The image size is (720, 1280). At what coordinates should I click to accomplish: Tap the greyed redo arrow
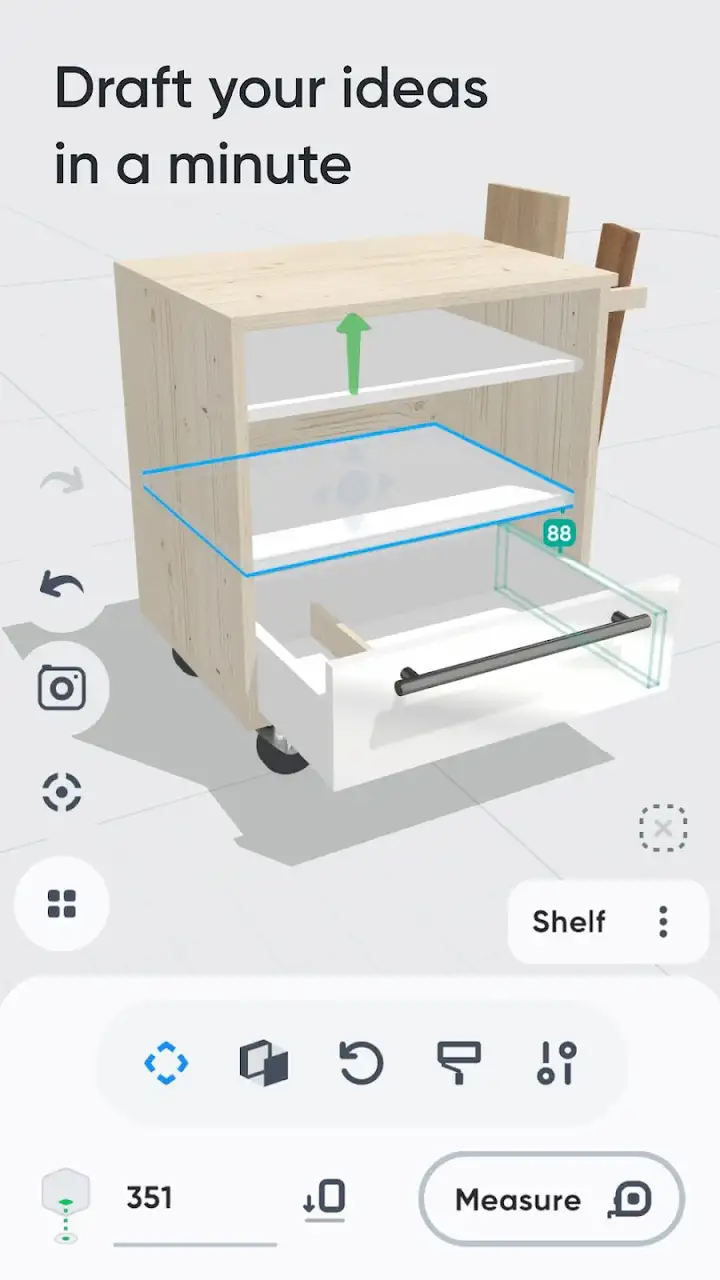click(x=62, y=484)
